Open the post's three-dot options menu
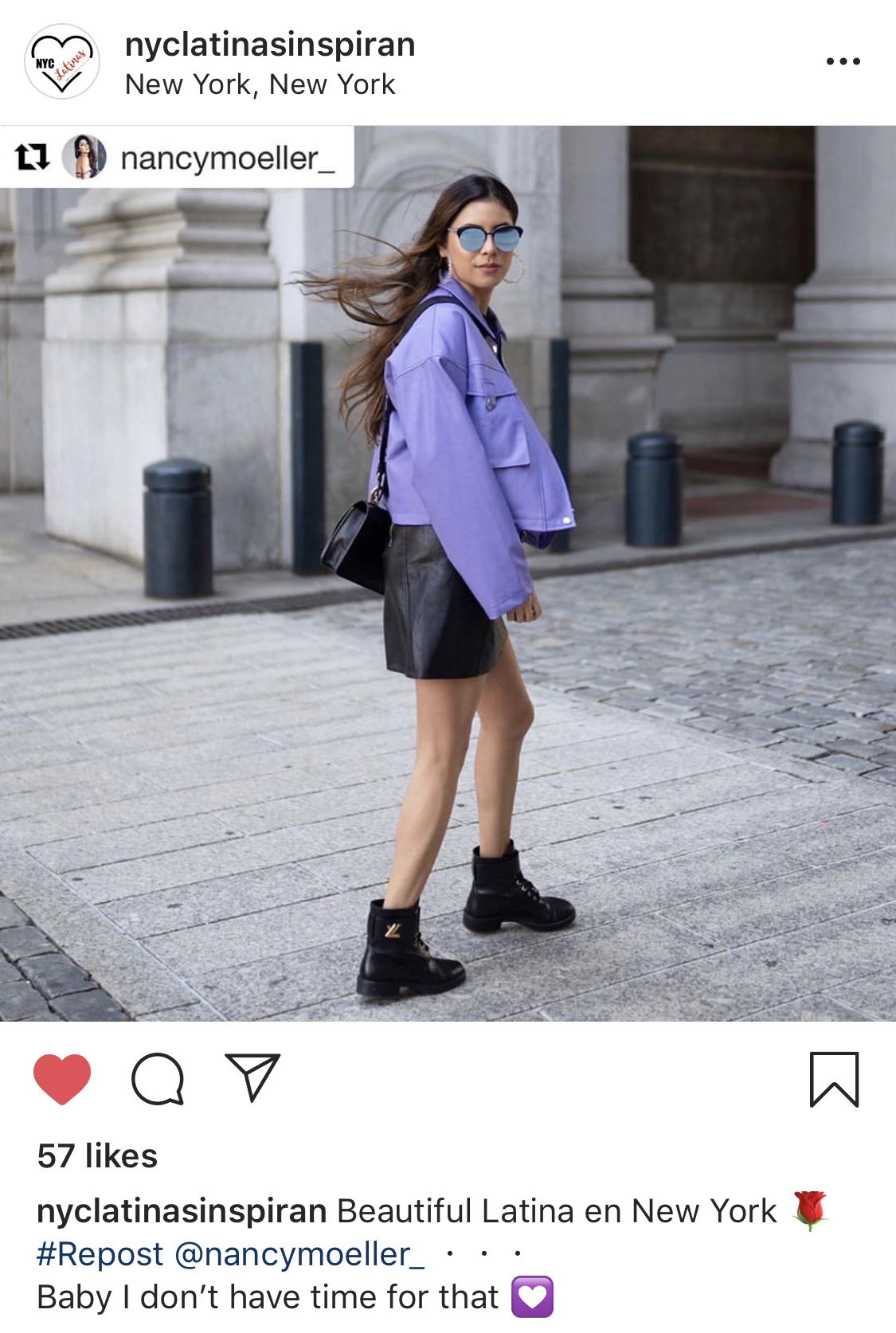This screenshot has height=1333, width=896. point(843,61)
